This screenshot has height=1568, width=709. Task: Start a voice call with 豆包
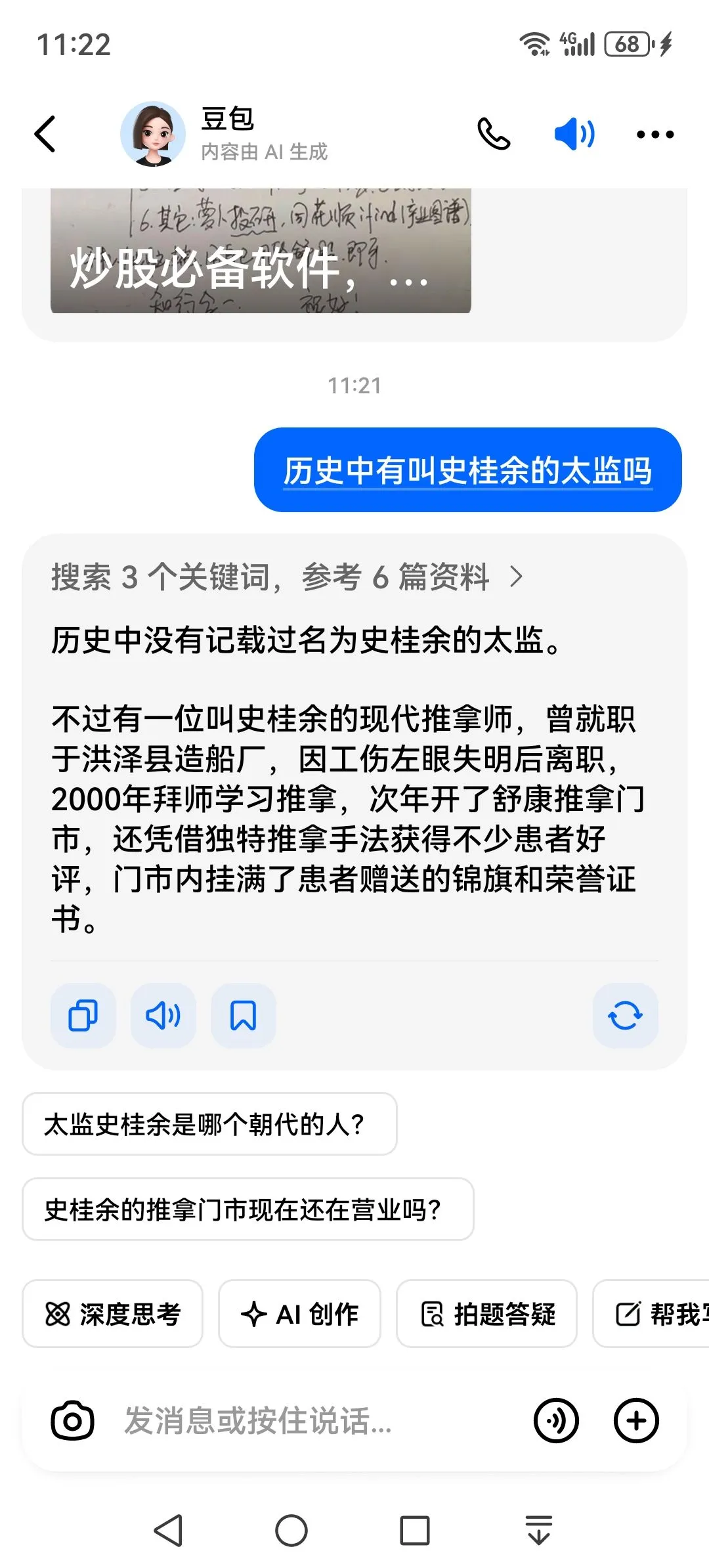[x=494, y=135]
